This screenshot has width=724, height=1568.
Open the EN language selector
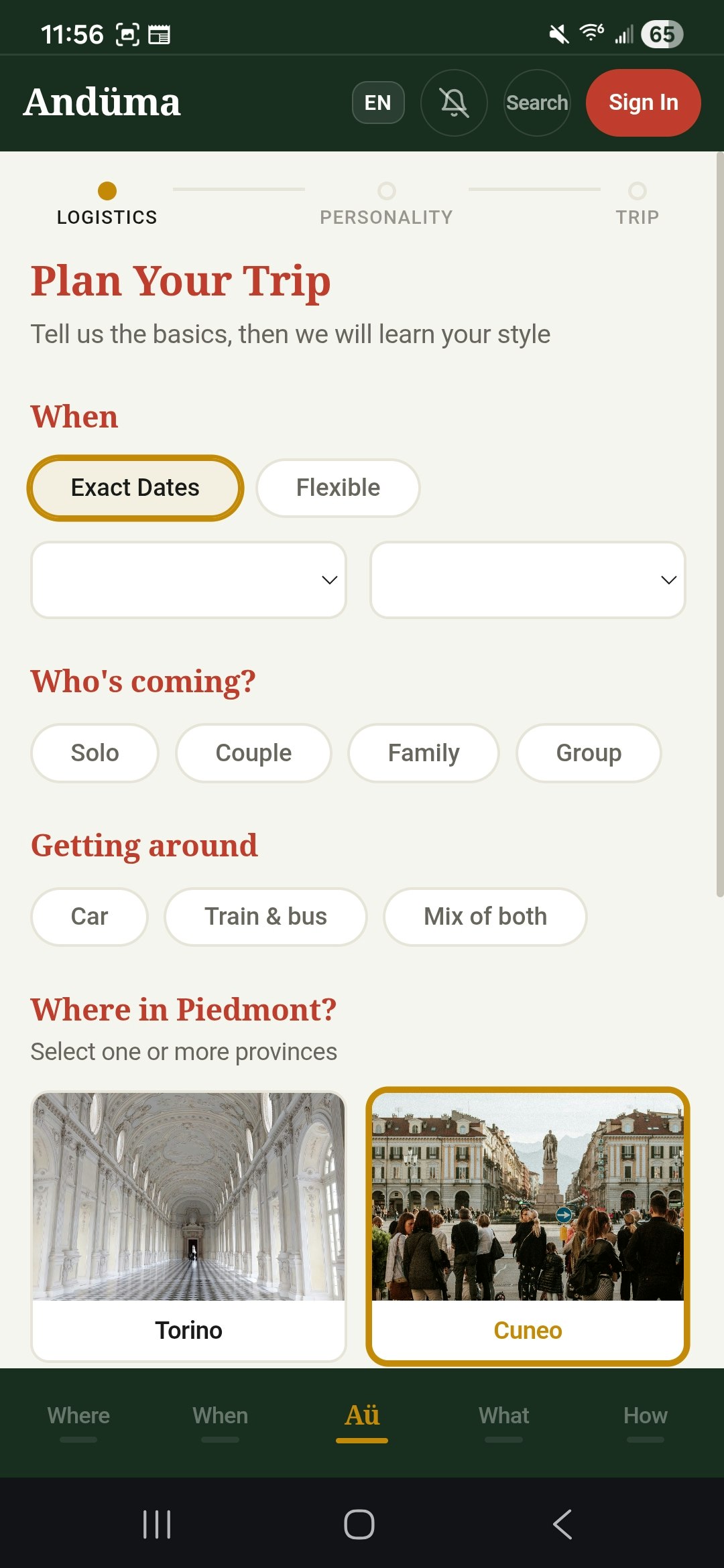pos(378,103)
